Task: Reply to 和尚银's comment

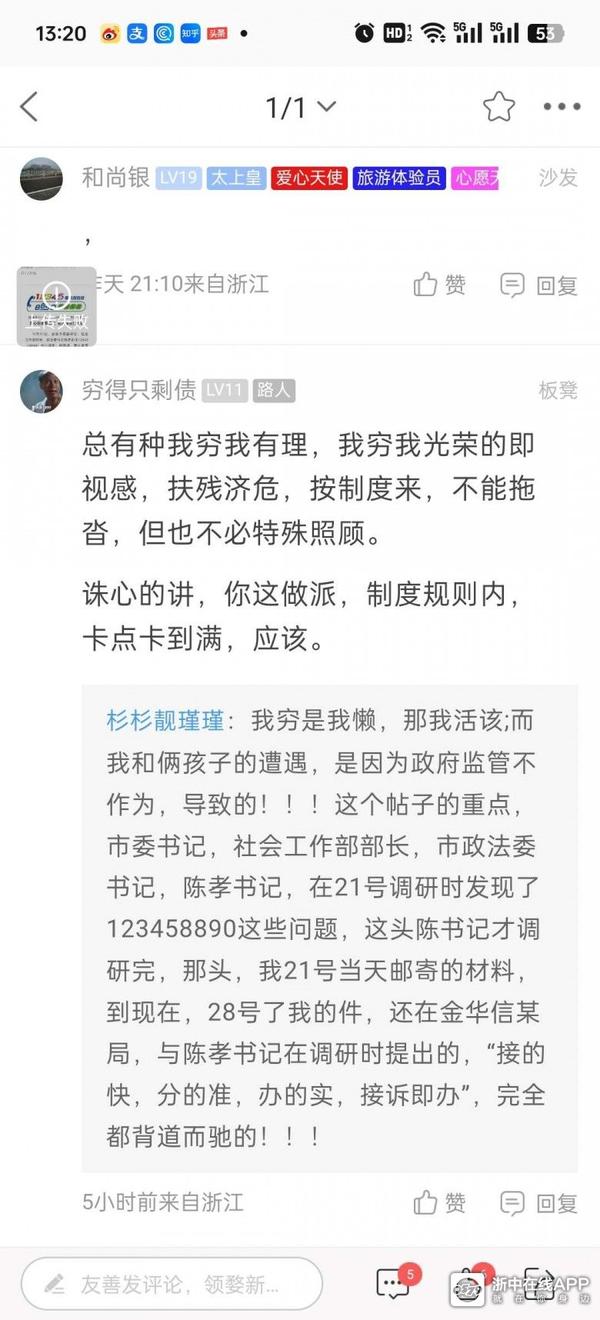Action: click(x=539, y=285)
